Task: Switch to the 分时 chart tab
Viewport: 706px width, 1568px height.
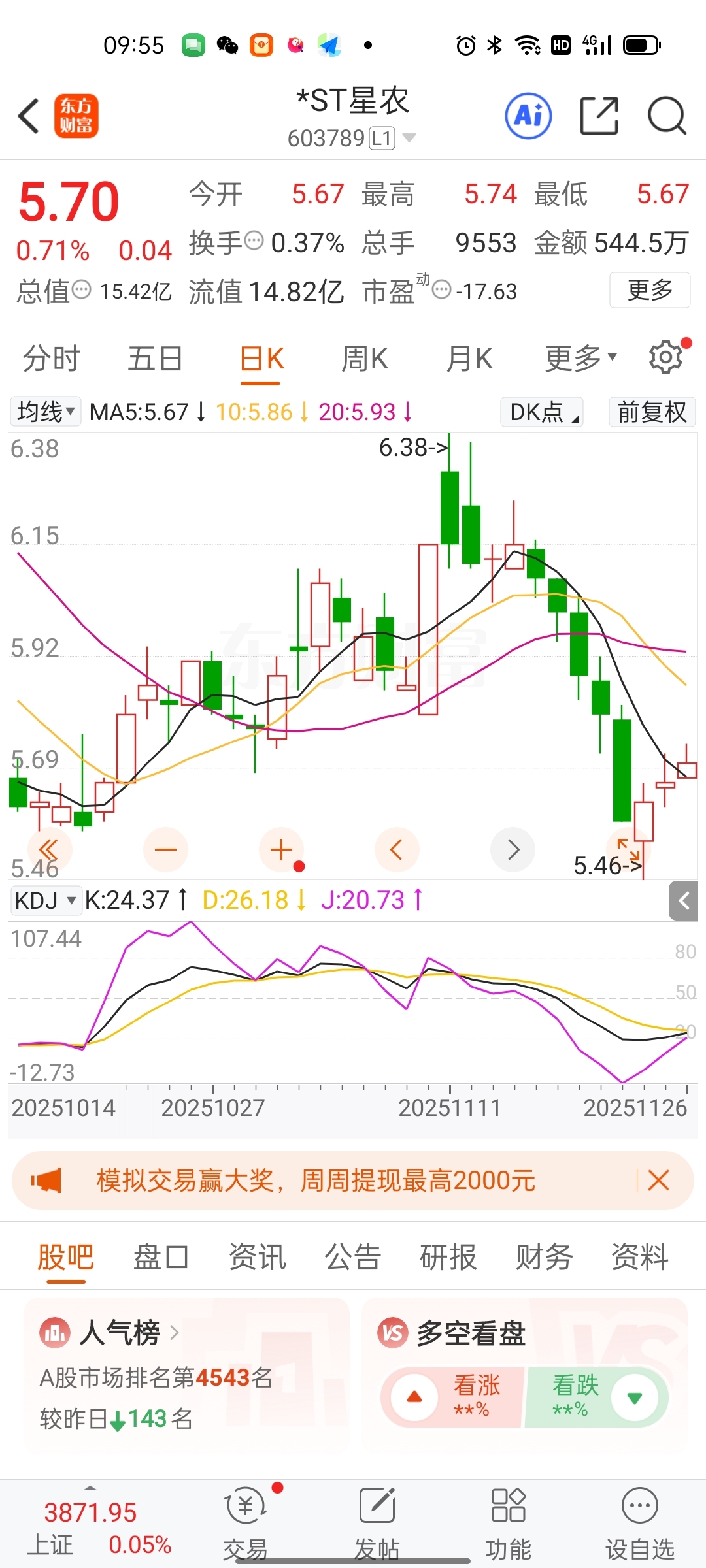Action: (51, 359)
